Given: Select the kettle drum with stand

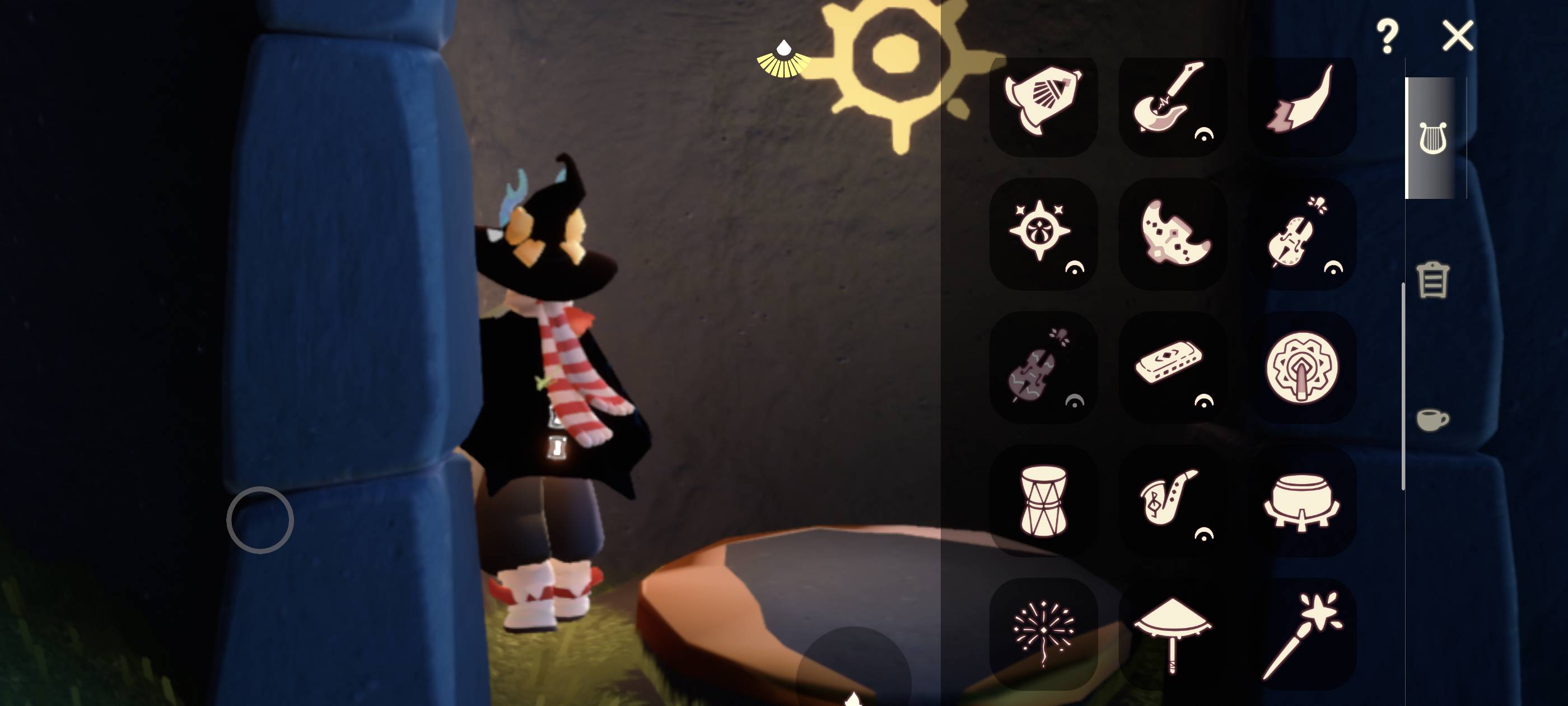Looking at the screenshot, I should [1301, 499].
